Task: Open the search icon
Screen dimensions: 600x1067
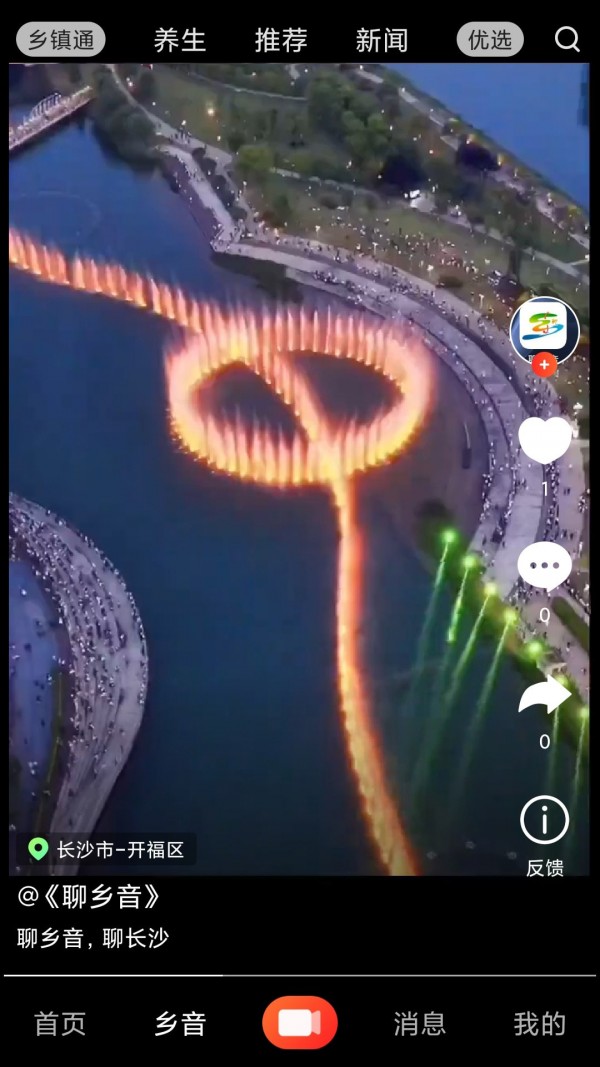Action: [x=567, y=39]
